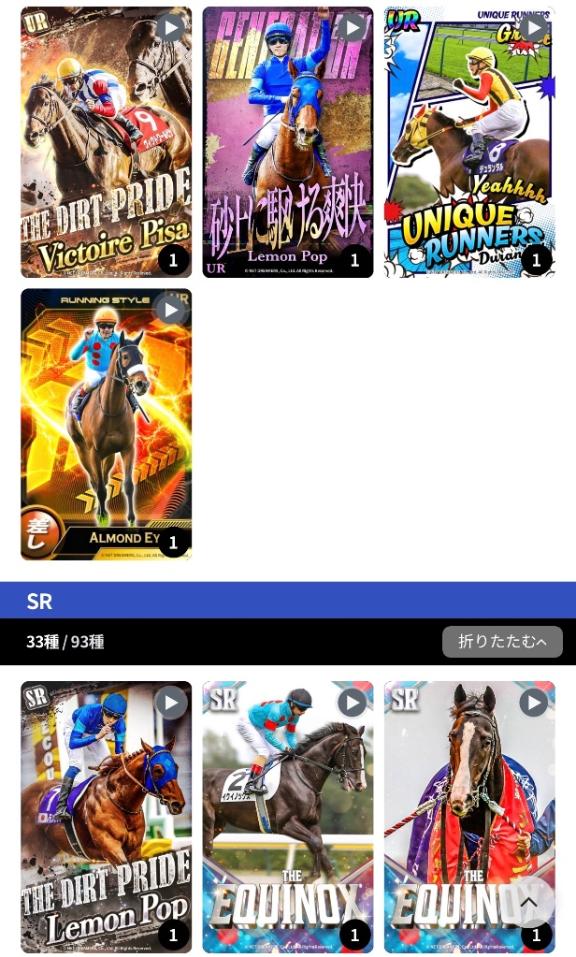
Task: Play the Almond Eye card video
Action: 170,310
